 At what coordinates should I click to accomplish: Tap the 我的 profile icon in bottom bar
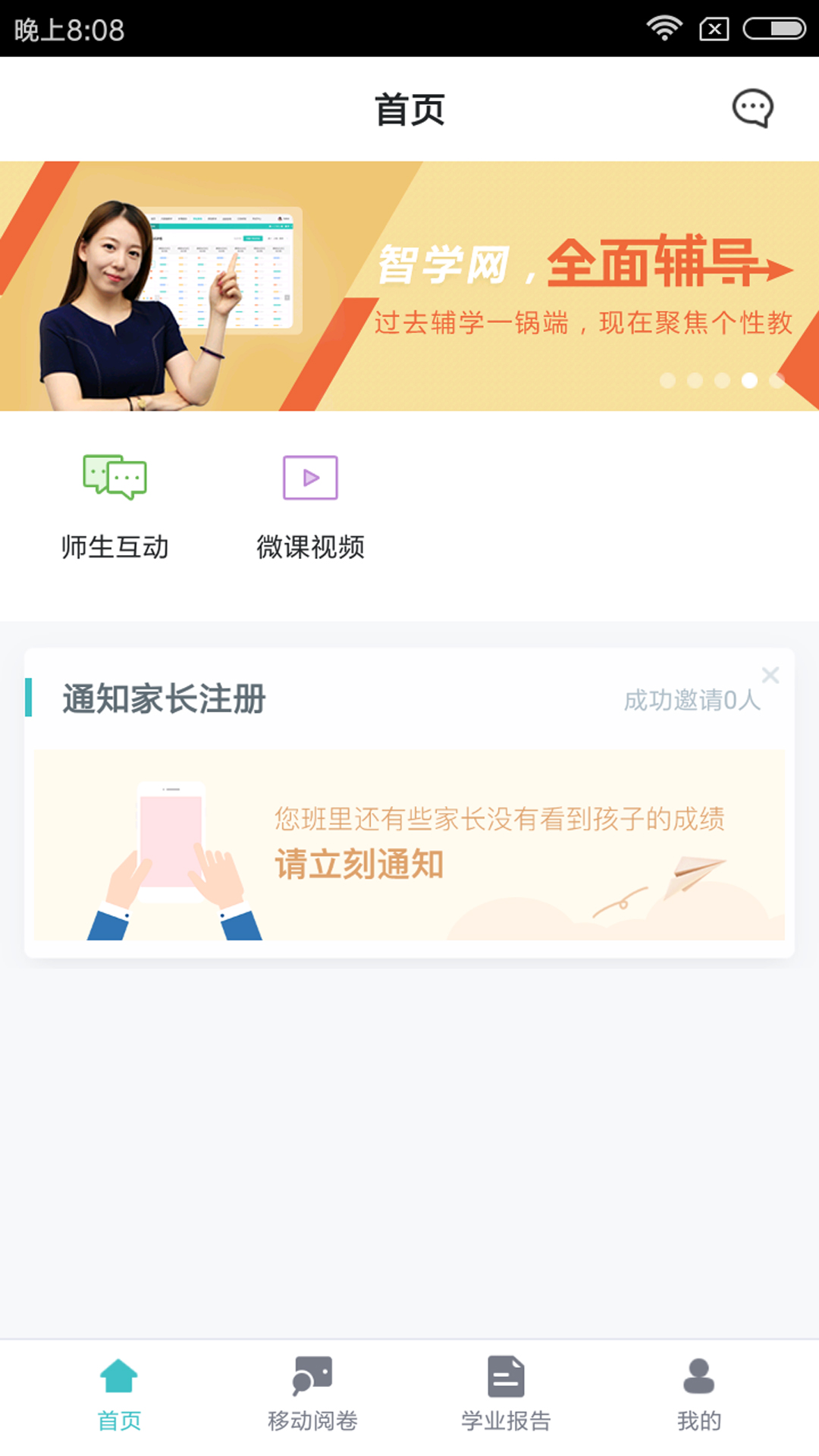click(x=699, y=1374)
